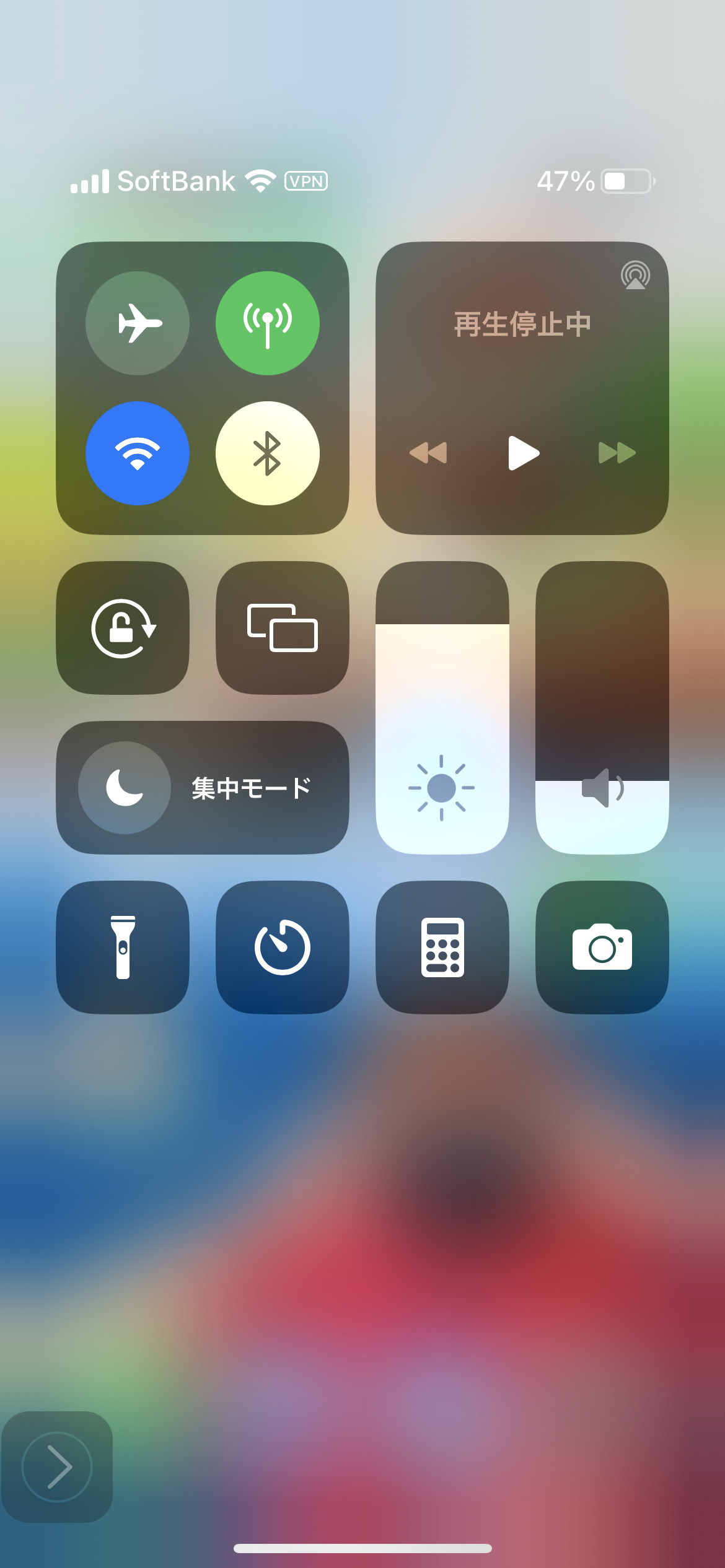This screenshot has height=1568, width=725.
Task: Tap the brightness slider
Action: [442, 708]
